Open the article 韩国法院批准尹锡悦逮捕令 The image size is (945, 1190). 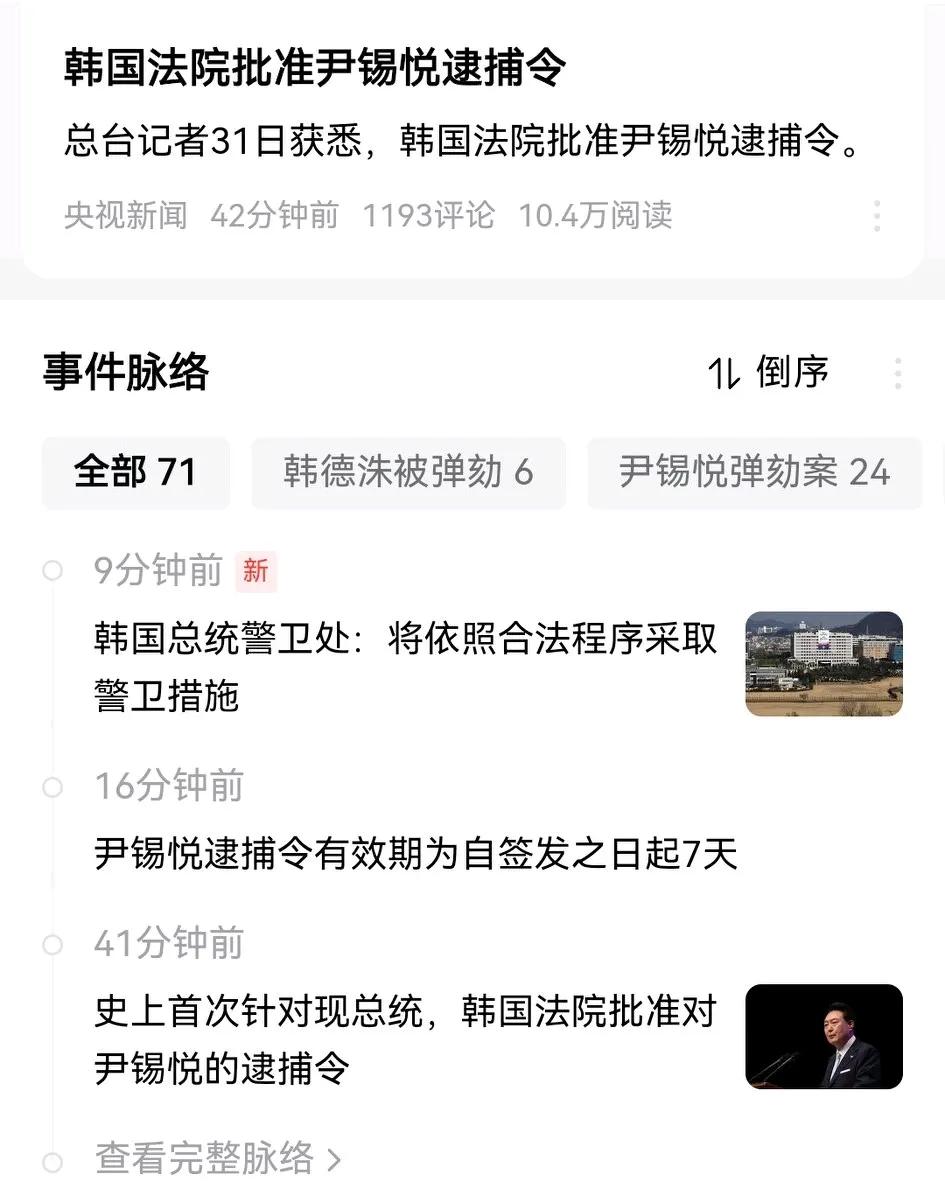click(x=314, y=67)
